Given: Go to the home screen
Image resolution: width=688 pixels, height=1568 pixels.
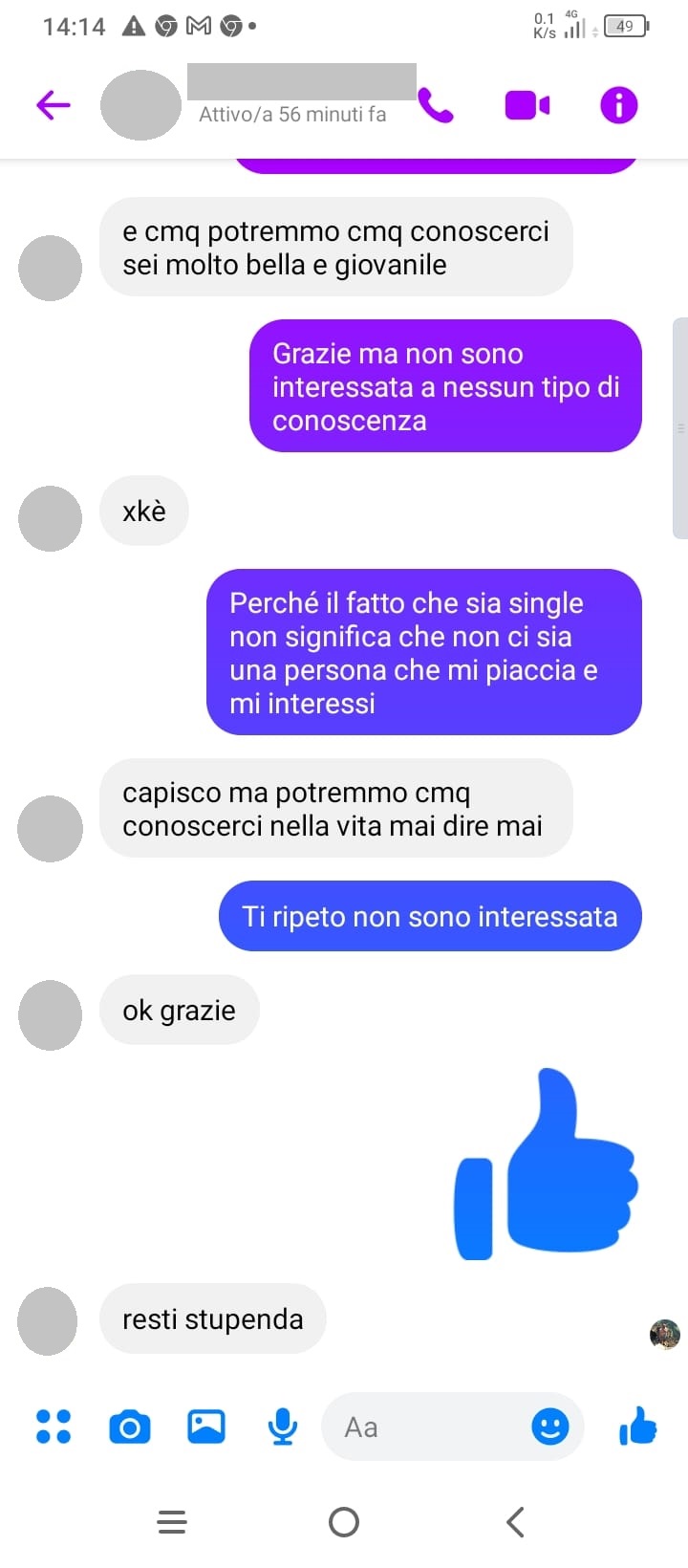Looking at the screenshot, I should 344,1521.
